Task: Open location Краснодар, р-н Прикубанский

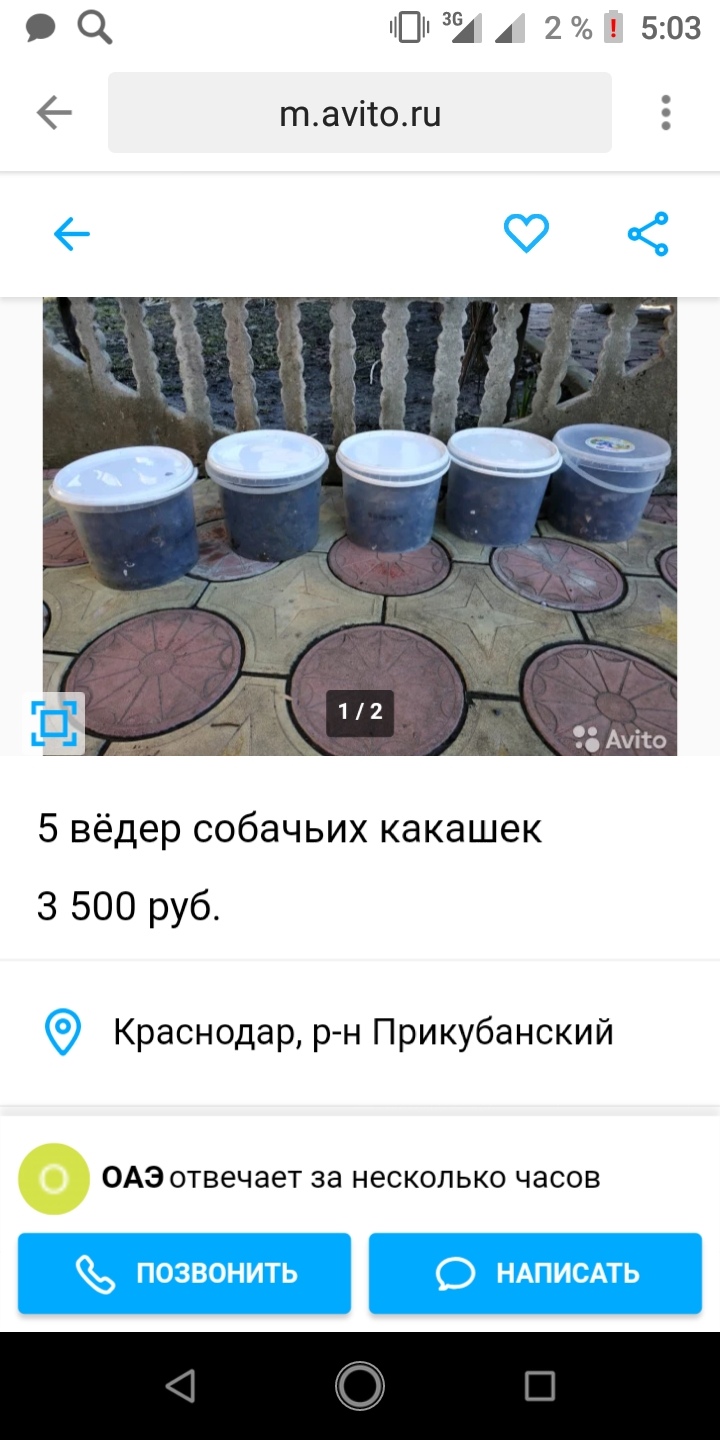Action: tap(362, 1032)
